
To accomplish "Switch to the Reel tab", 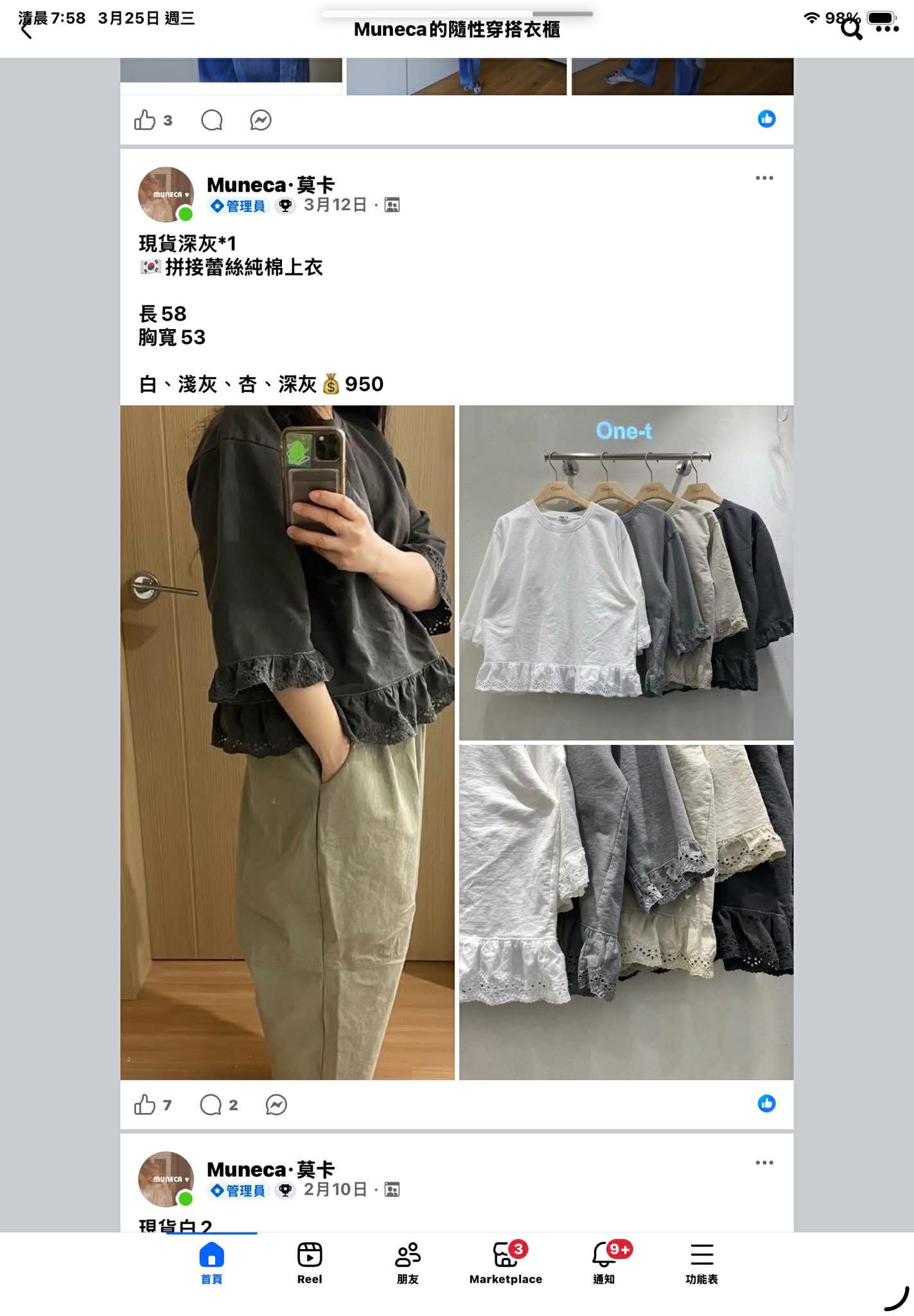I will tap(310, 1262).
